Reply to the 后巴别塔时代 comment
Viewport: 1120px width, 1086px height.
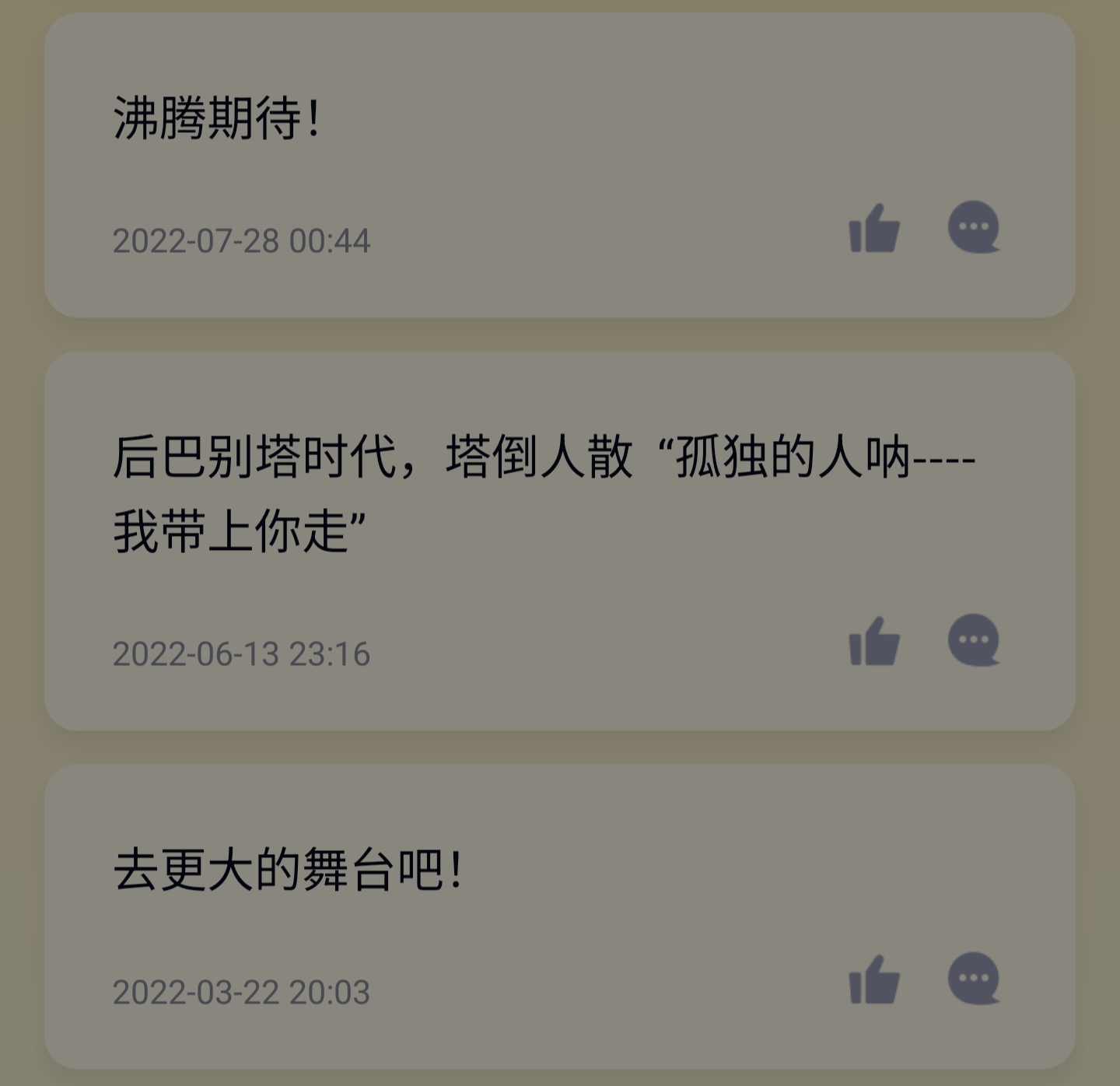click(x=974, y=640)
